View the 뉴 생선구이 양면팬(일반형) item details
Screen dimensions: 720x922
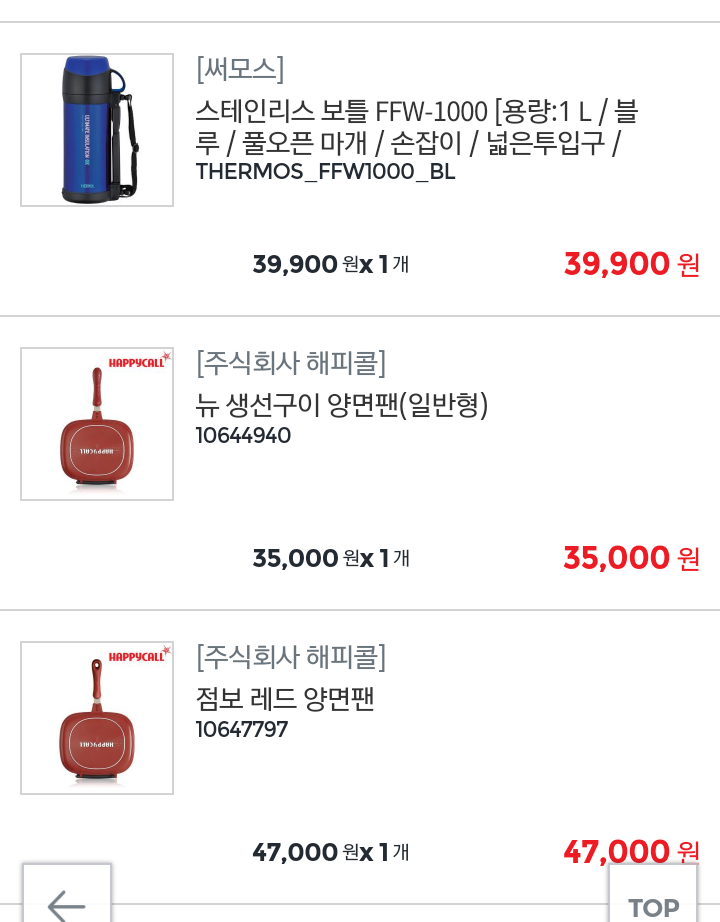[x=342, y=406]
